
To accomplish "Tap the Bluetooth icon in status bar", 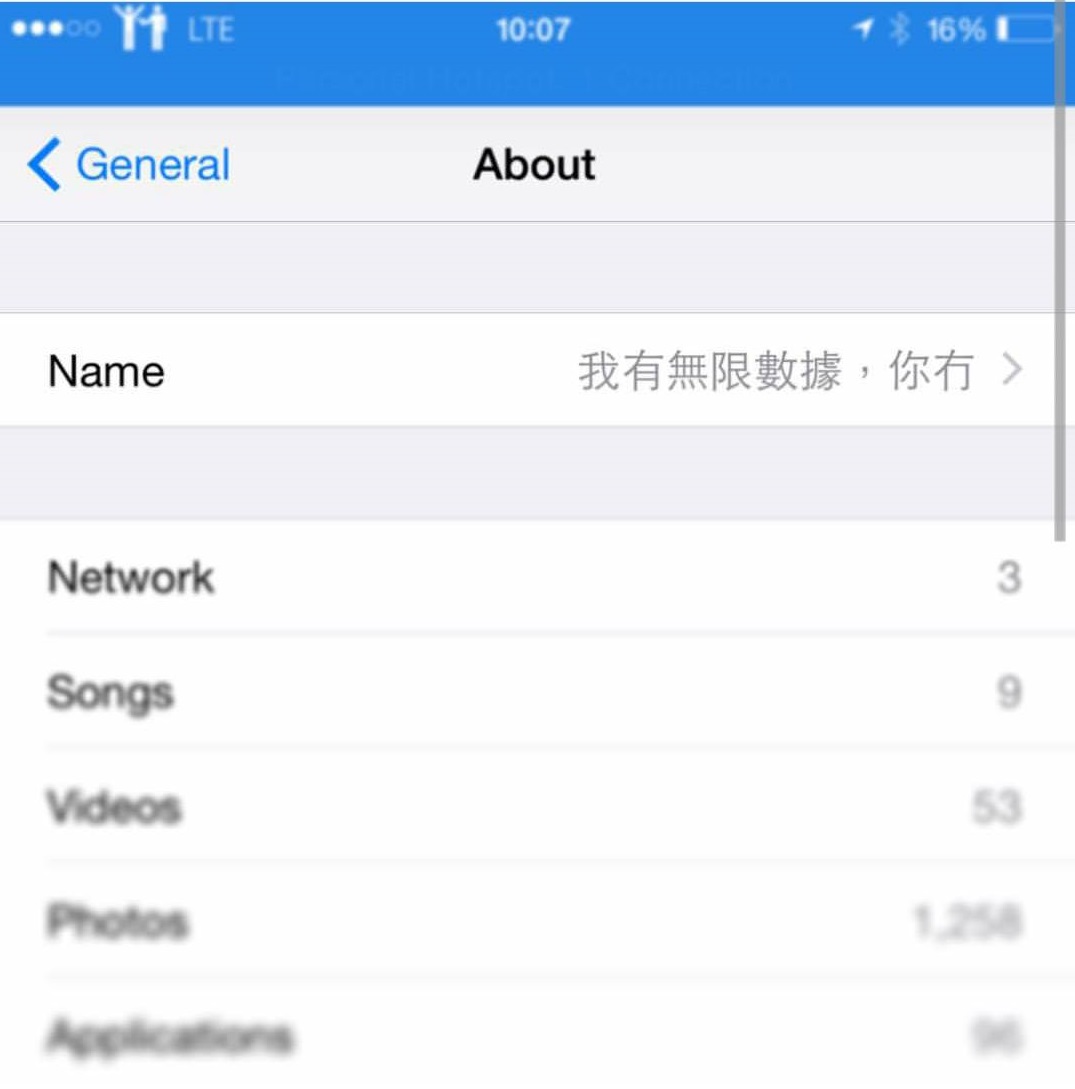I will point(897,29).
